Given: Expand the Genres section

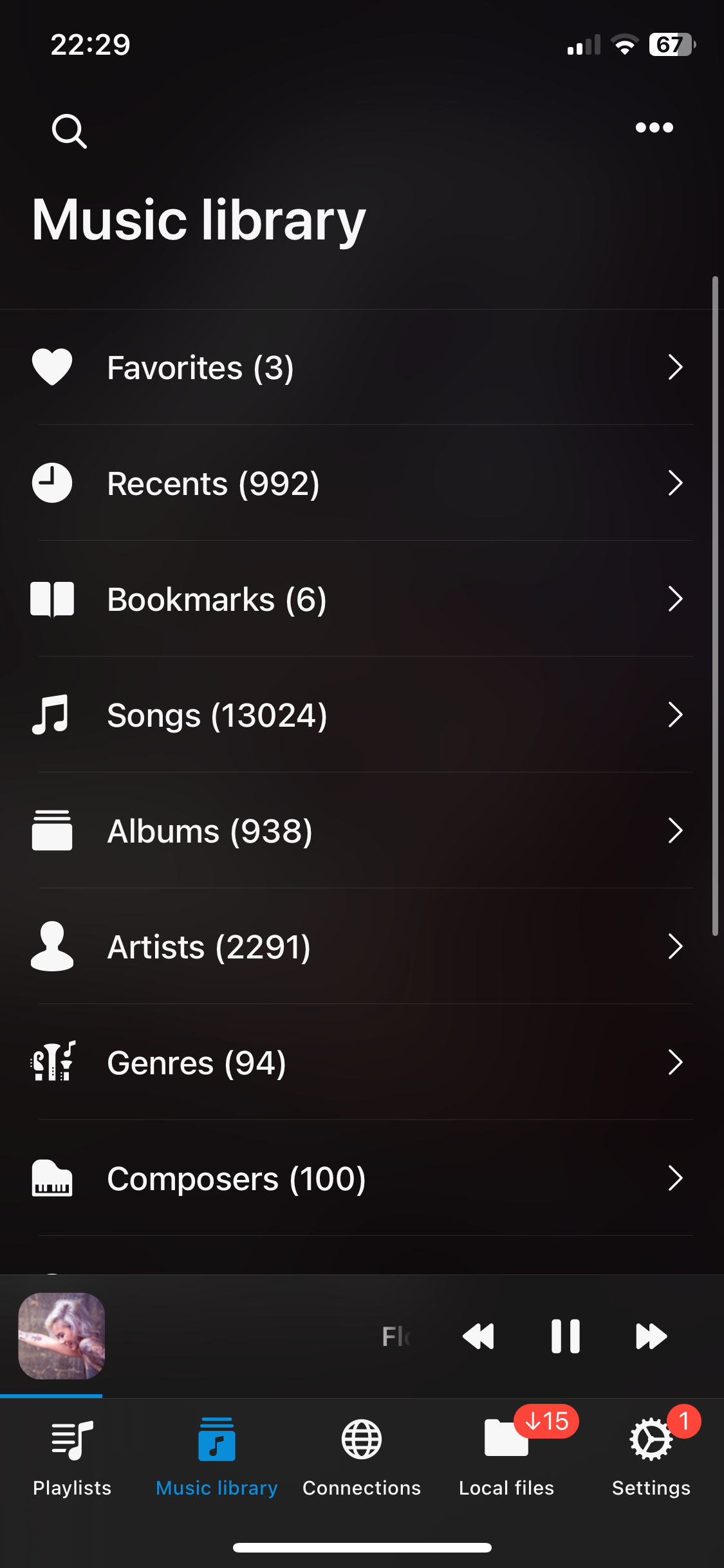Looking at the screenshot, I should [x=676, y=1062].
